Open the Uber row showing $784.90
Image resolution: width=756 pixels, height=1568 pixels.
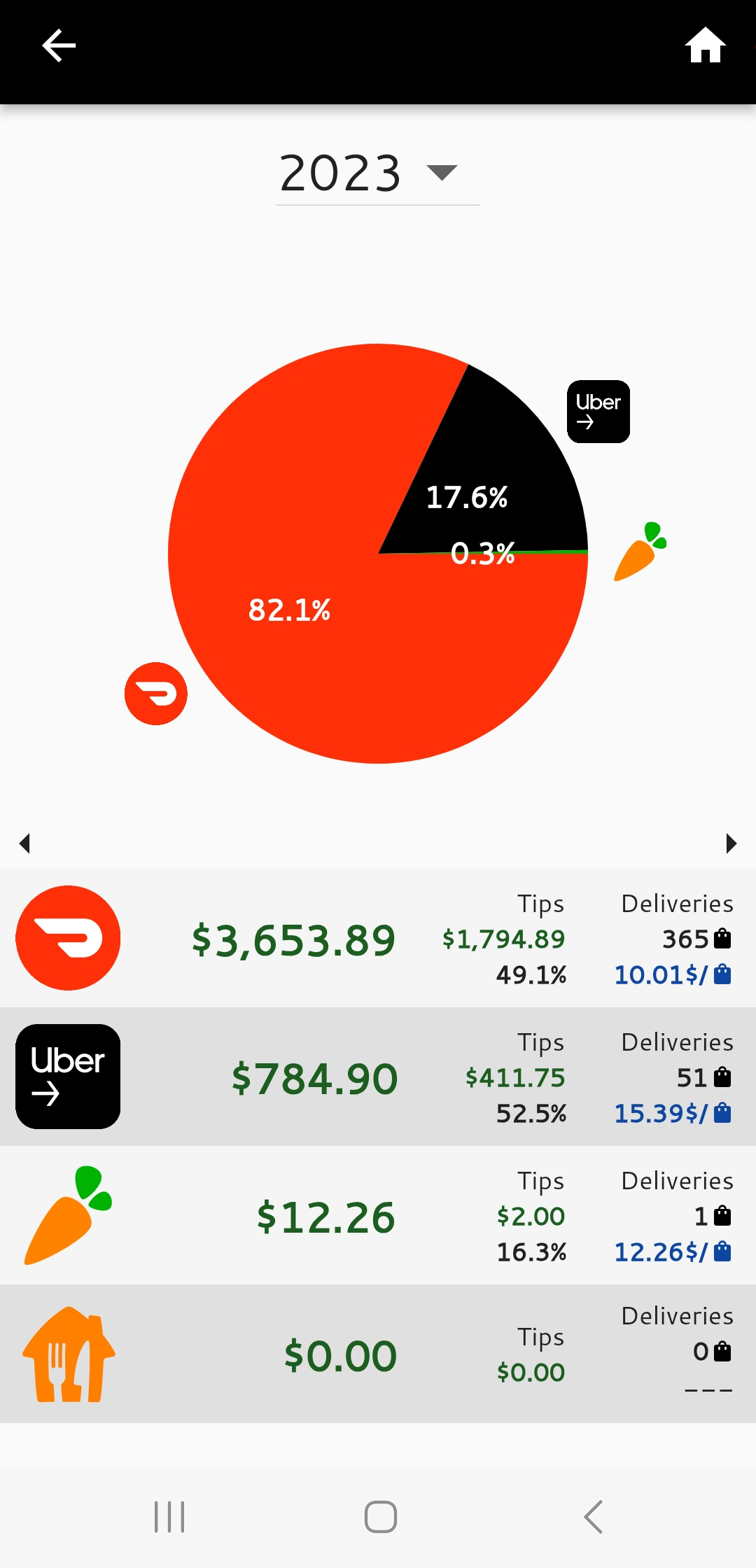(378, 1077)
